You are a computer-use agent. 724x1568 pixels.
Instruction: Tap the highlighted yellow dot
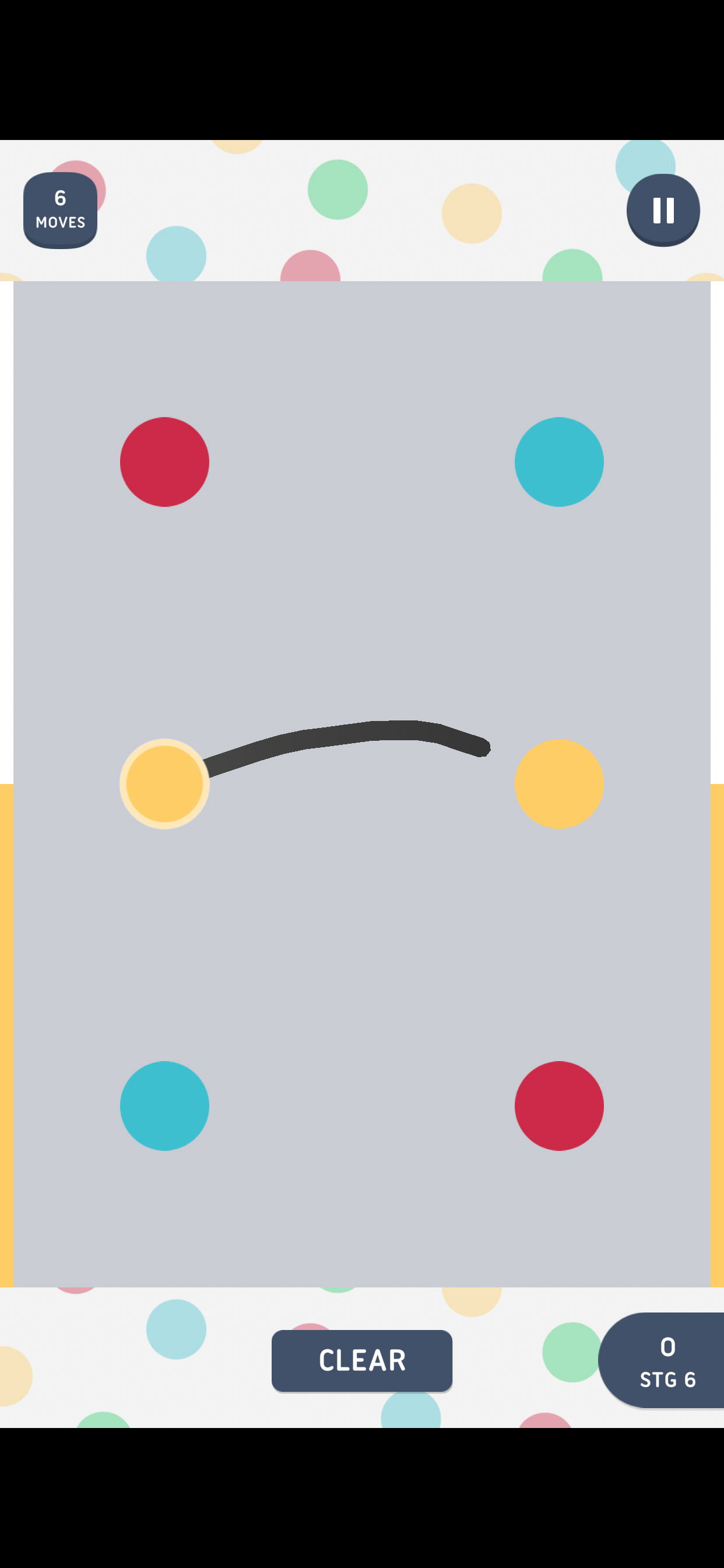164,783
